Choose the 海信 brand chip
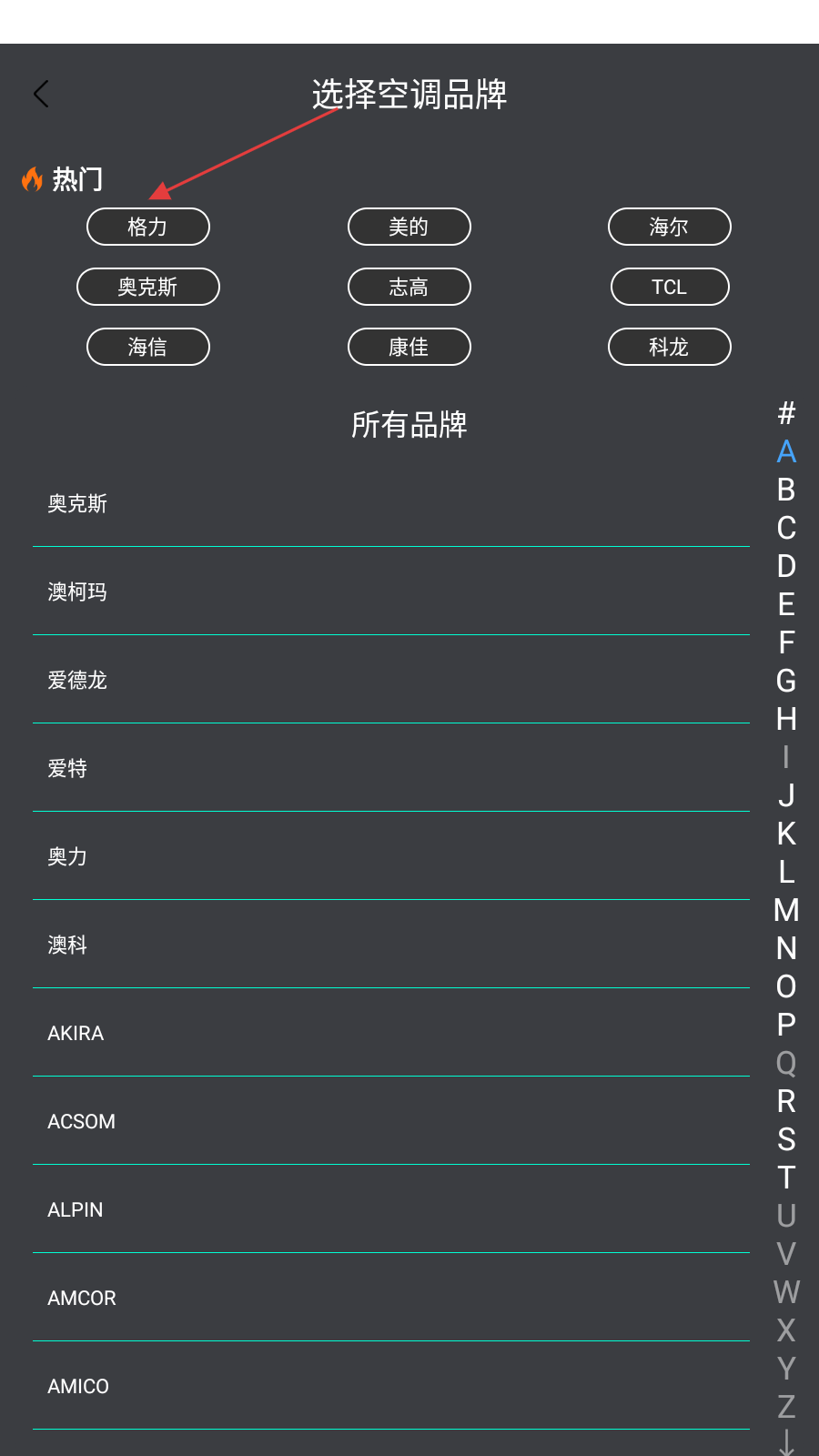Screen dimensions: 819x1456 (148, 347)
